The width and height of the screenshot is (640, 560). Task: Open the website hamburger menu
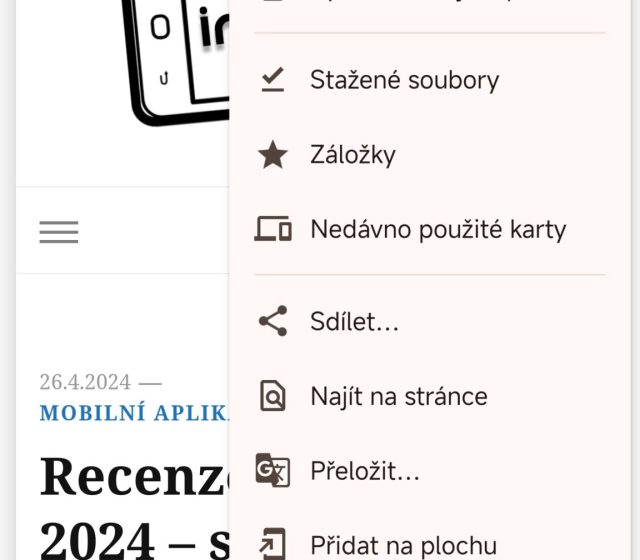(59, 232)
